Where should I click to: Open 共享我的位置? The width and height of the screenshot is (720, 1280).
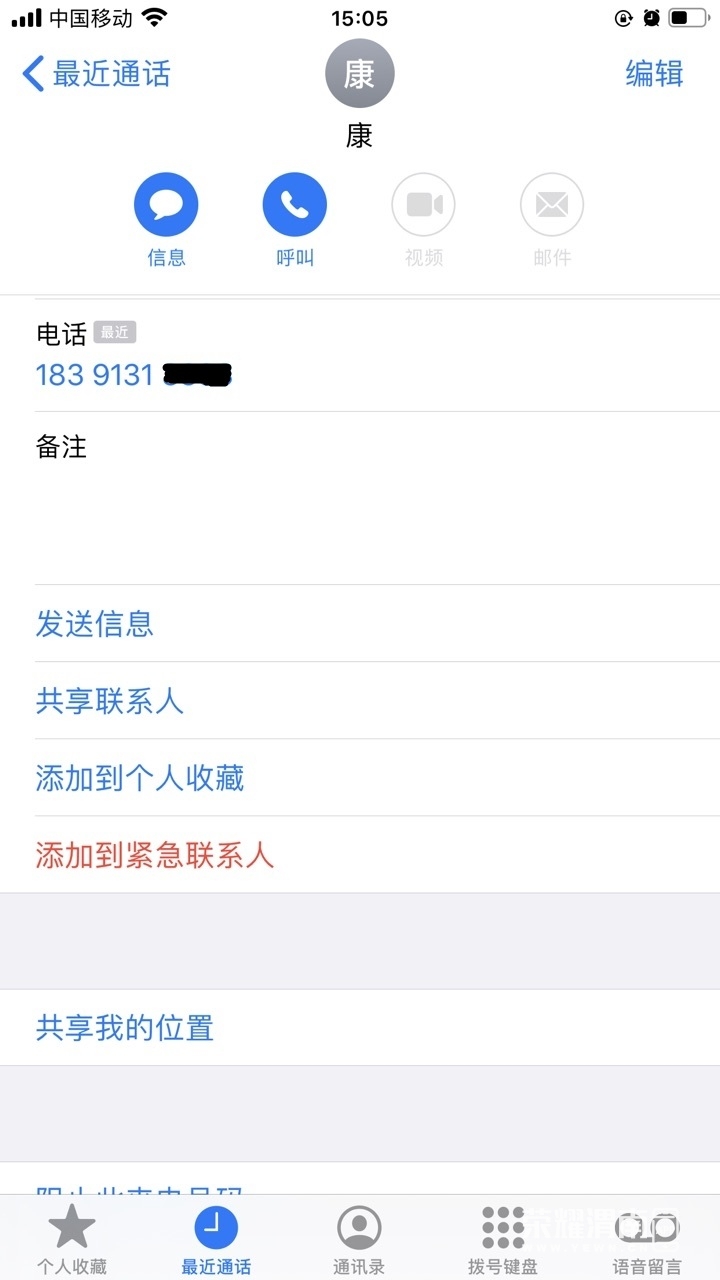click(x=125, y=1028)
